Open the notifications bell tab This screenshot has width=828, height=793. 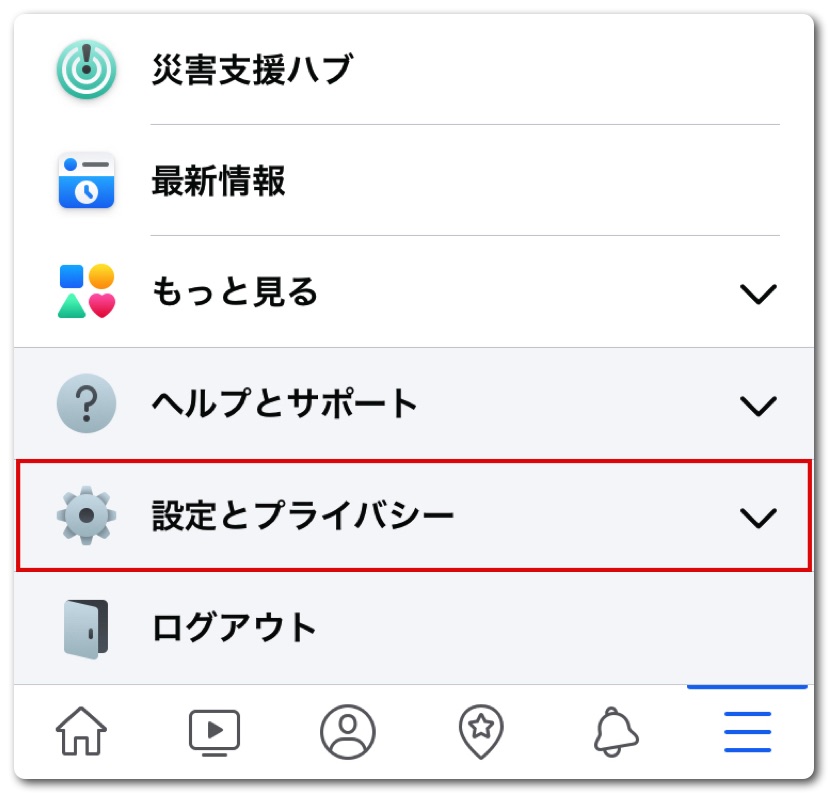pyautogui.click(x=614, y=732)
